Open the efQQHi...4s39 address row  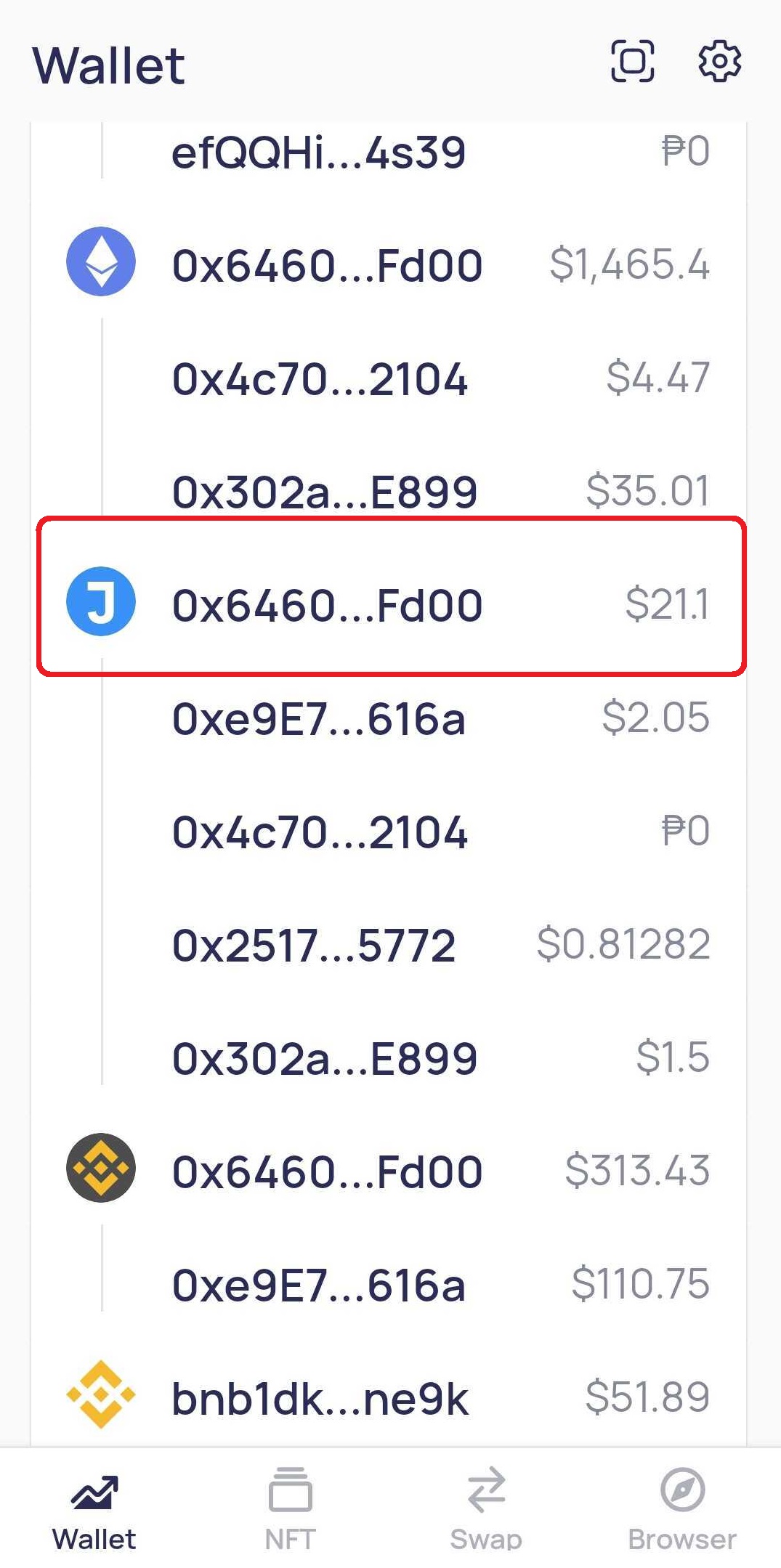coord(392,153)
